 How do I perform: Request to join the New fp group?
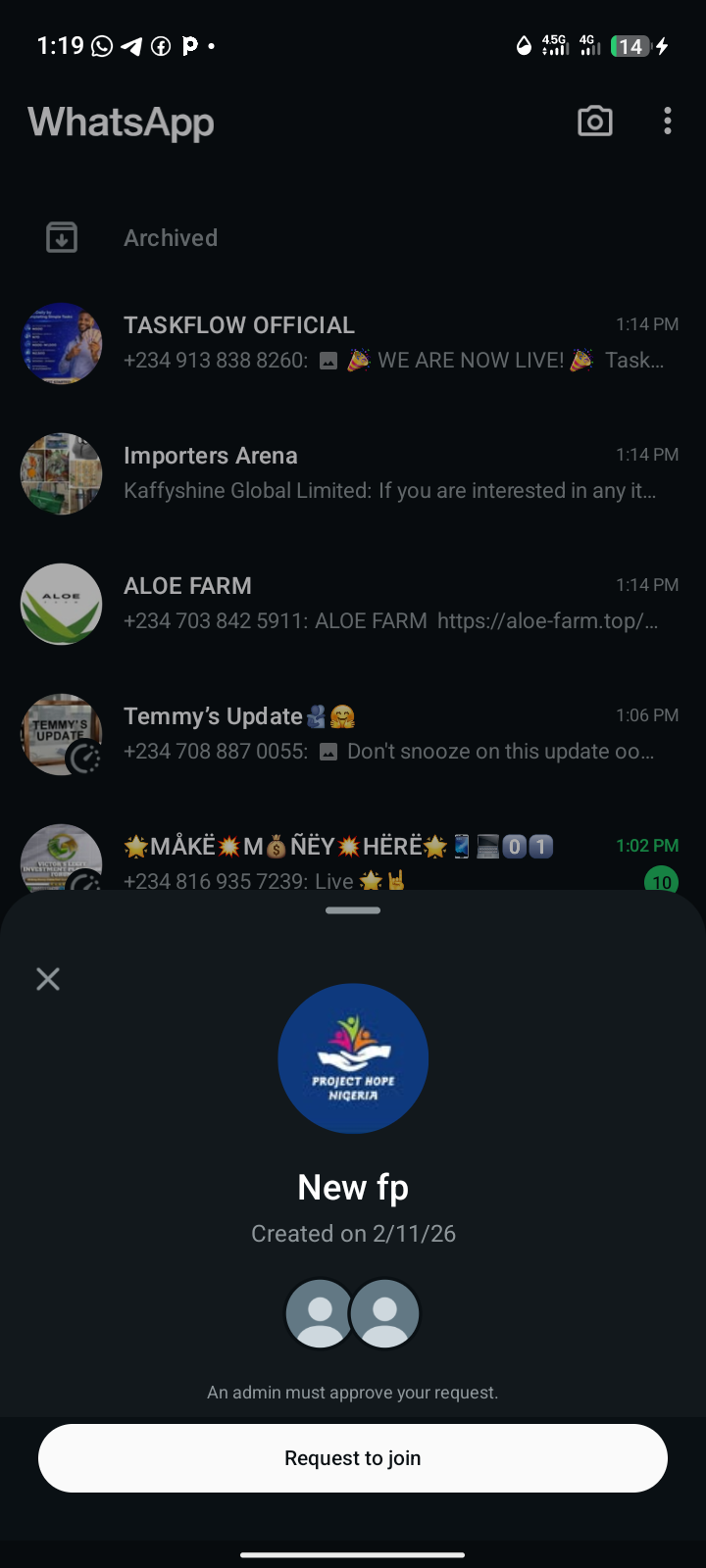(x=353, y=1457)
